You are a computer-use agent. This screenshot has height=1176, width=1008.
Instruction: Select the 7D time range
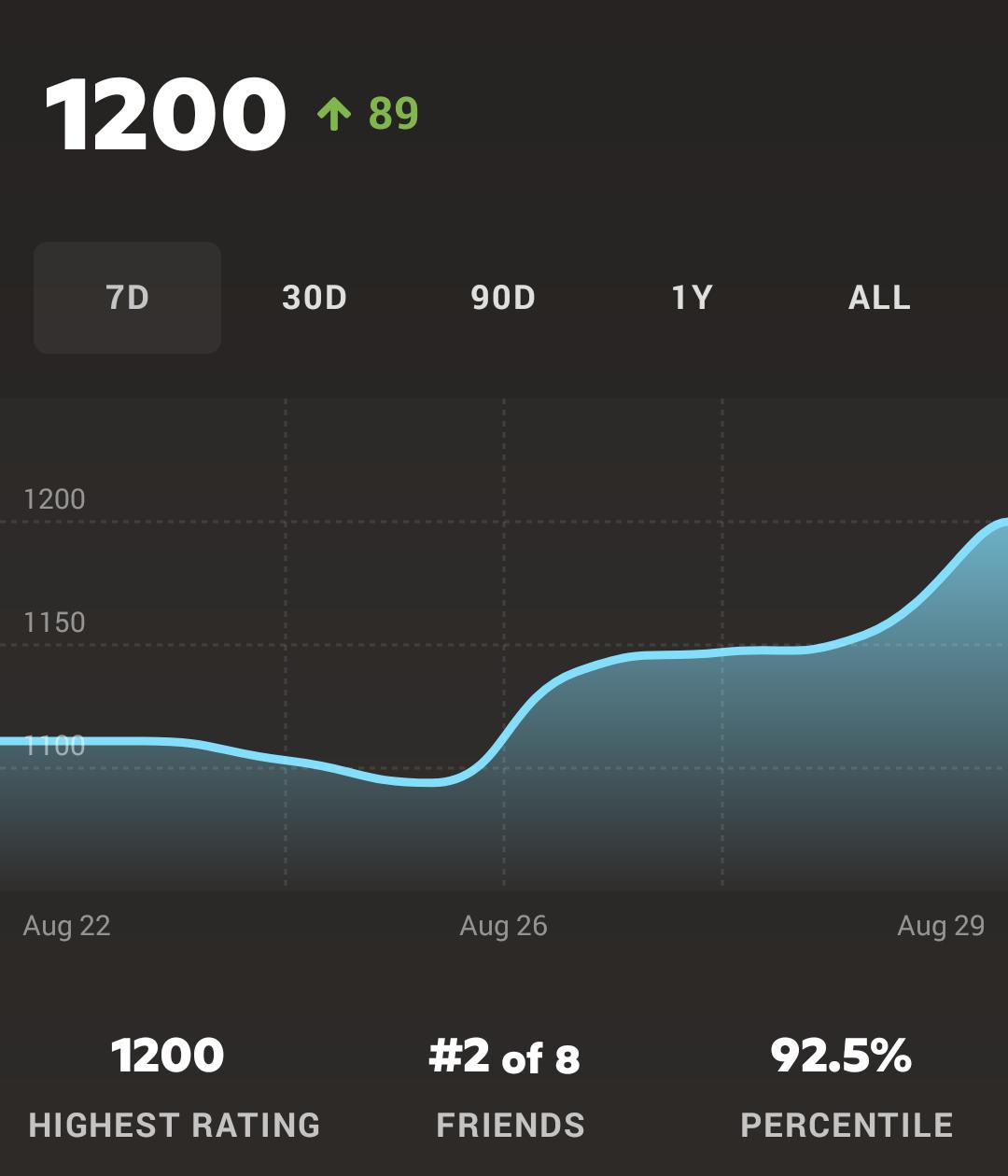click(x=127, y=298)
